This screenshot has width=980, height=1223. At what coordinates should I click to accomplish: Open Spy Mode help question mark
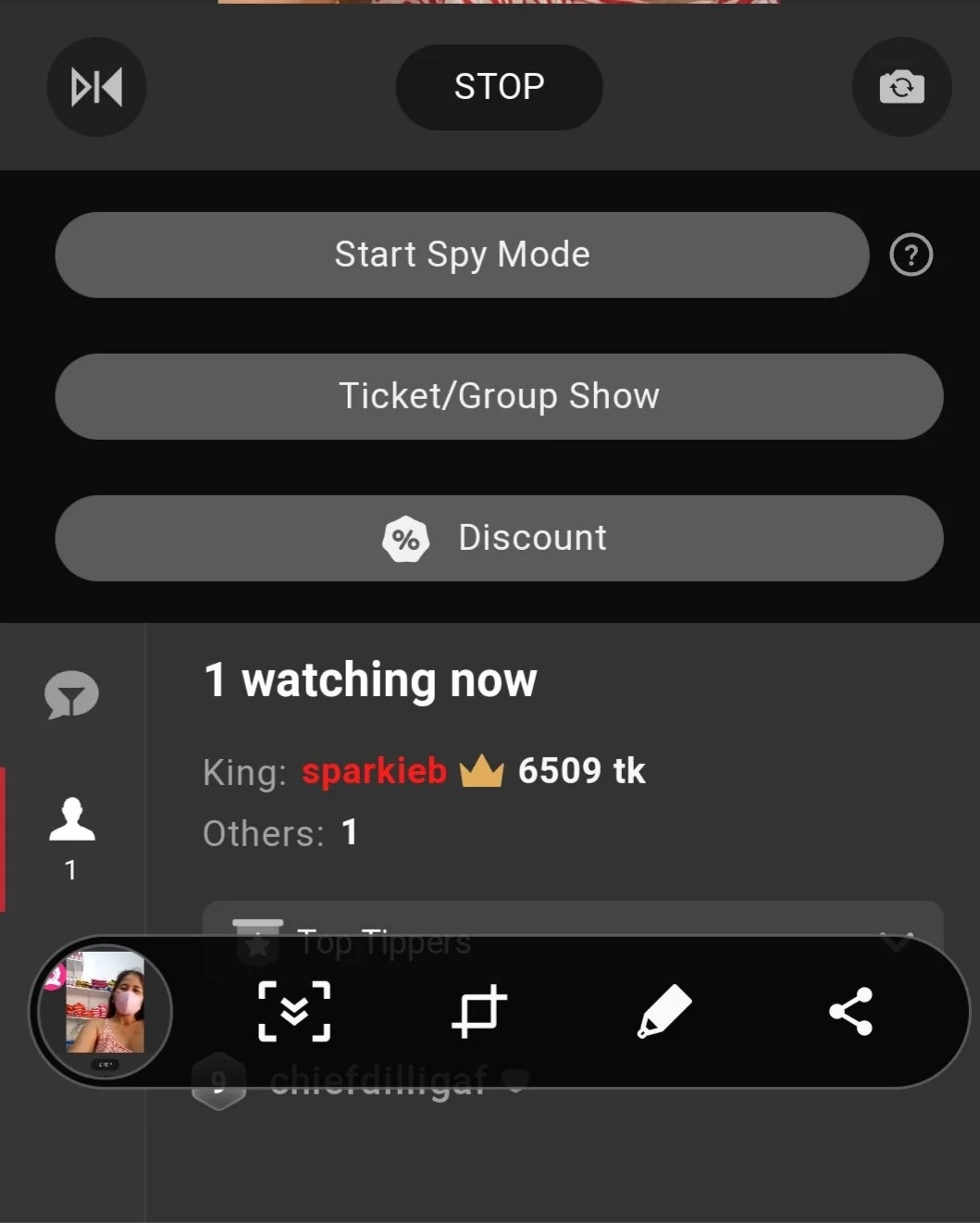pyautogui.click(x=911, y=255)
